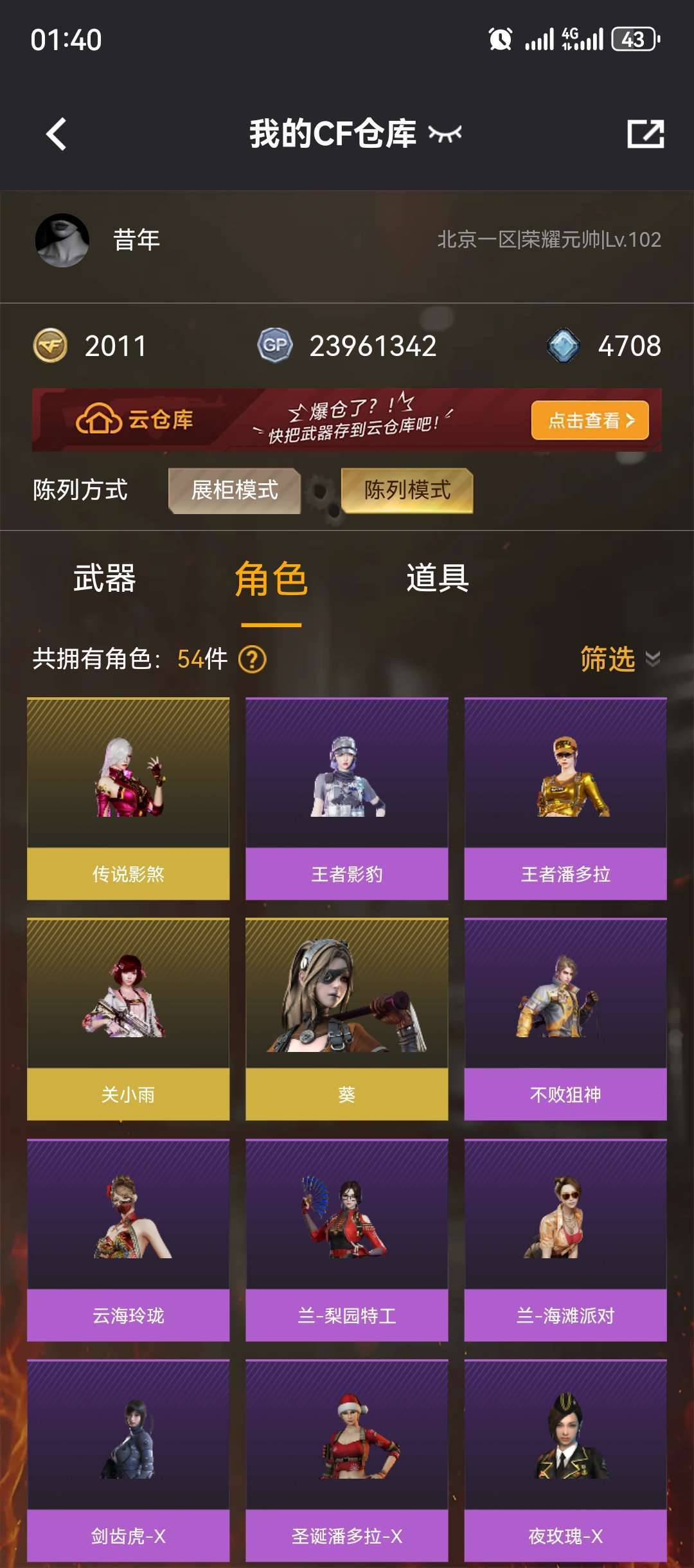View the 王者影豹 character
This screenshot has width=694, height=1568.
(347, 798)
